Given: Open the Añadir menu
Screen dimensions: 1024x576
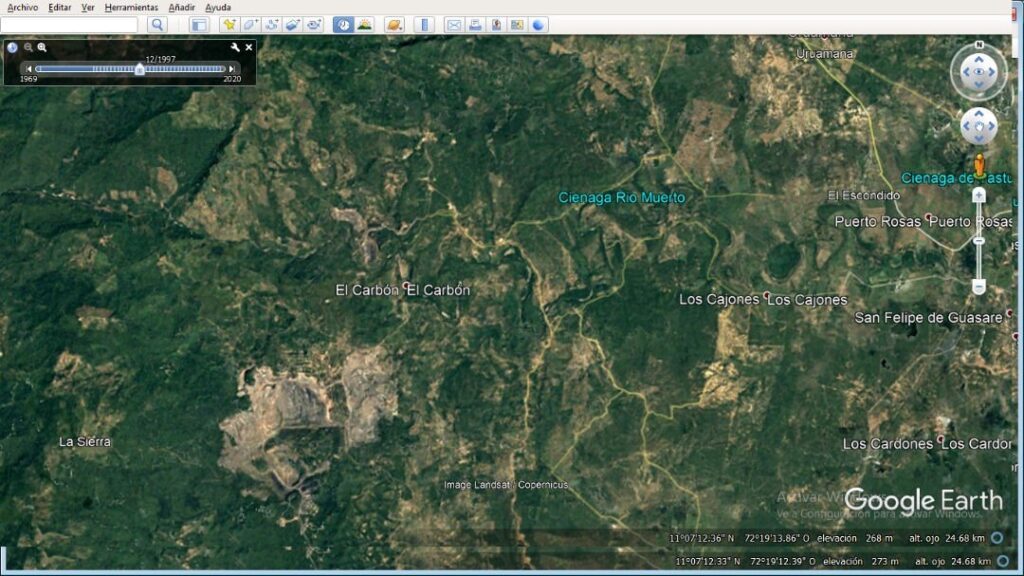Looking at the screenshot, I should tap(182, 7).
